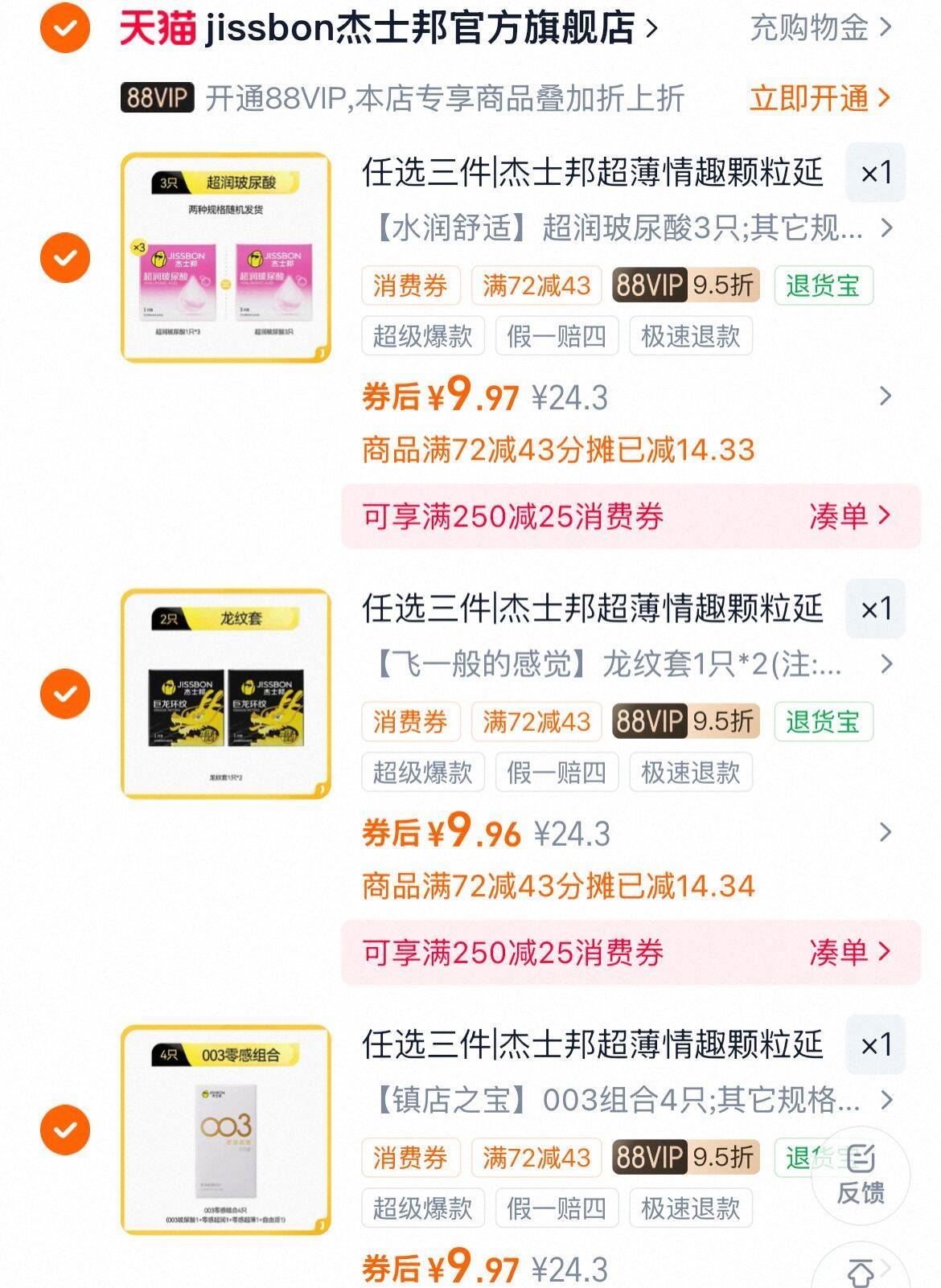Open jissbon杰士邦官方旗舰店 store page
Viewport: 941px width, 1288px height.
418,28
